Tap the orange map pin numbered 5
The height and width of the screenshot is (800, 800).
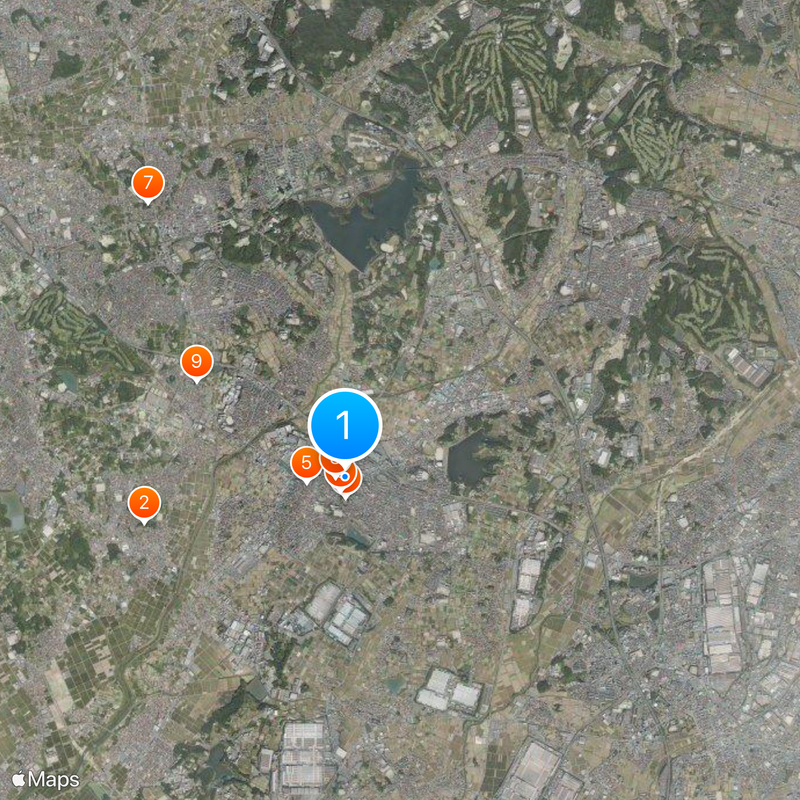pyautogui.click(x=305, y=463)
